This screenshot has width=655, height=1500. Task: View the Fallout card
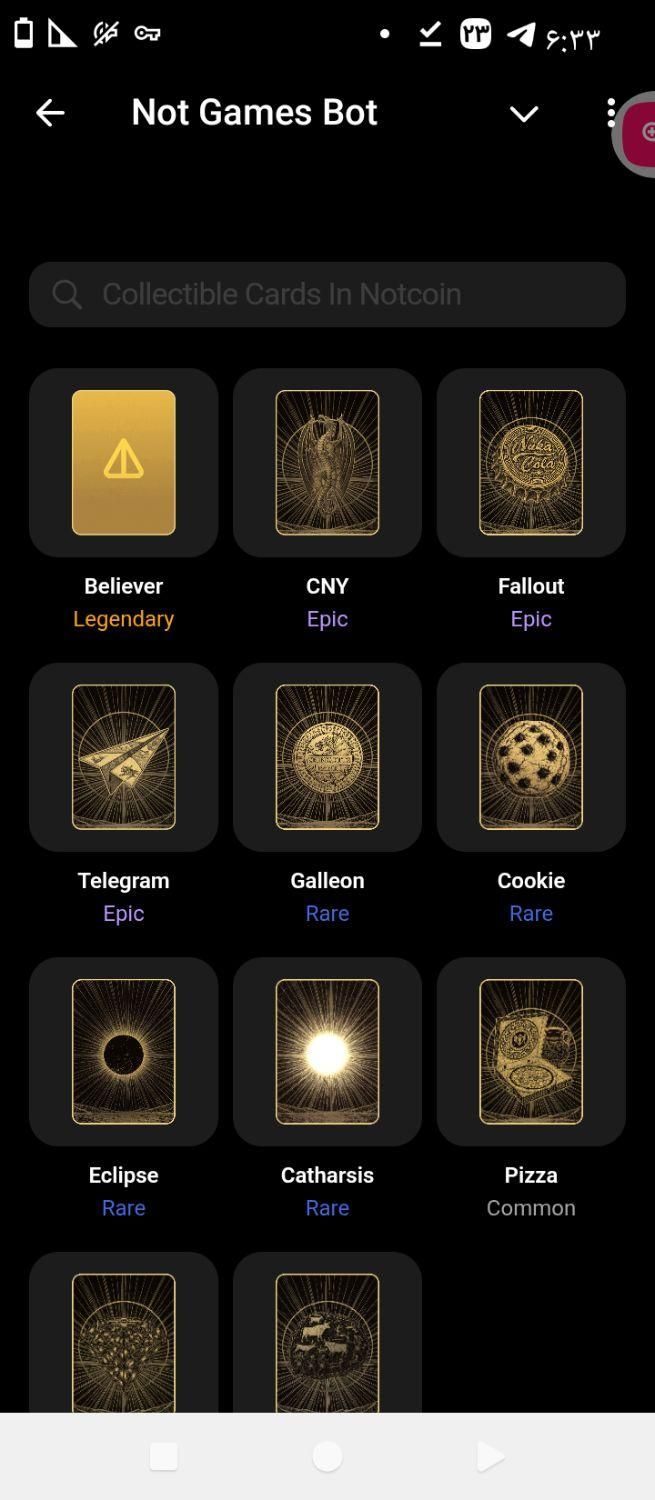click(531, 462)
